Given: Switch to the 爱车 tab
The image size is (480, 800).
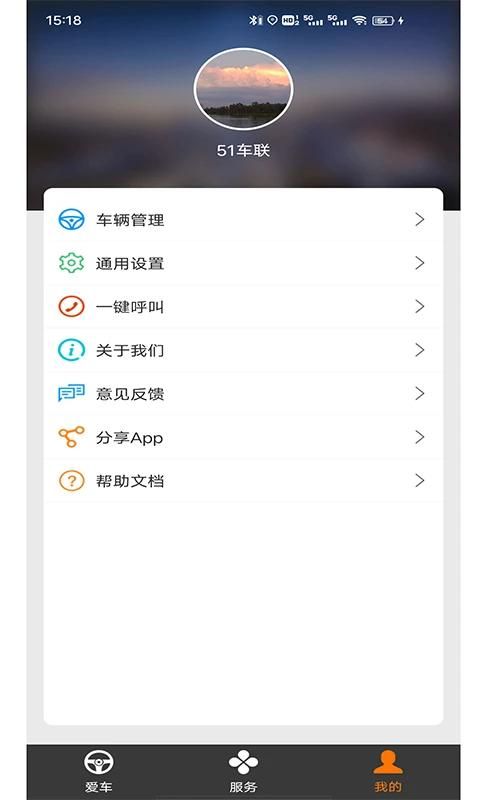Looking at the screenshot, I should coord(98,771).
